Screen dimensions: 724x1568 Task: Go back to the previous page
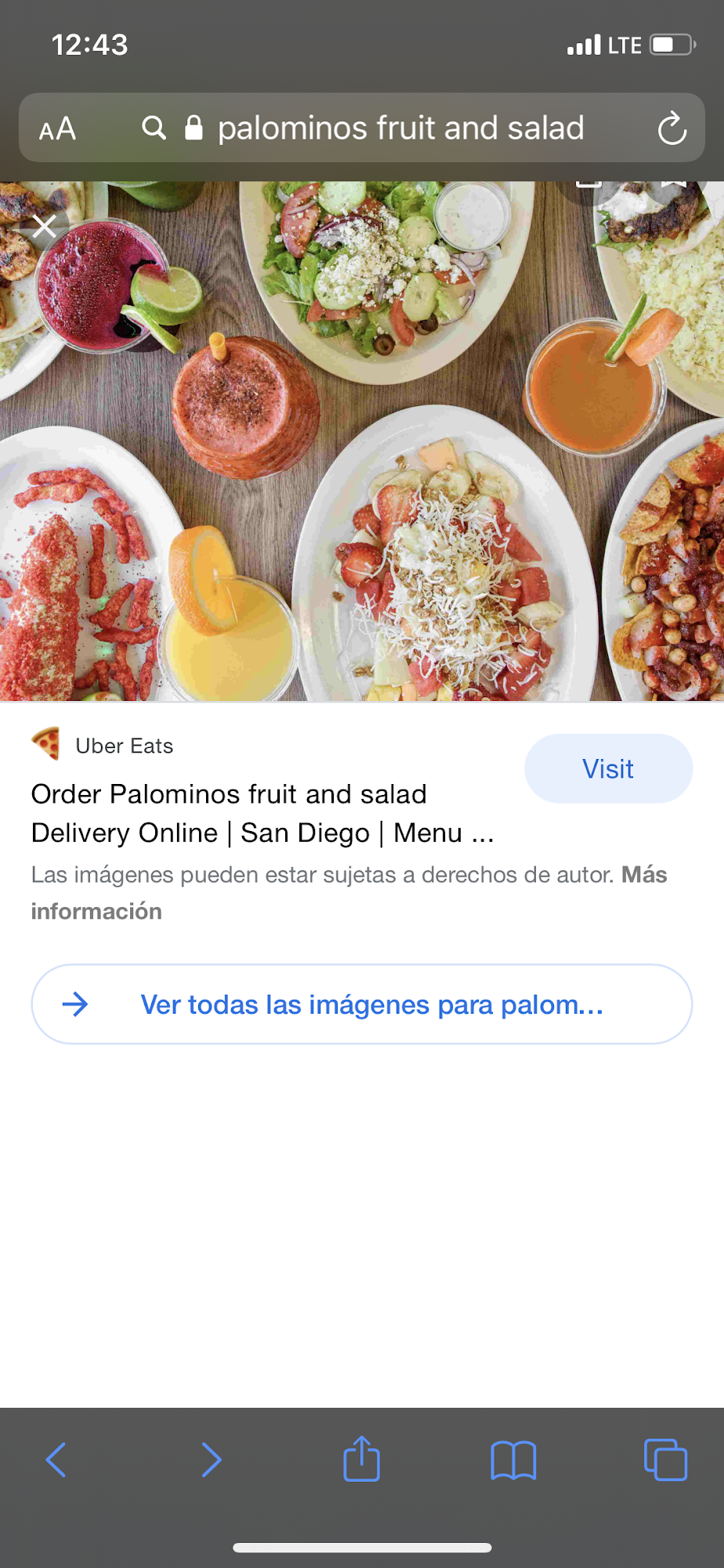(x=56, y=1460)
